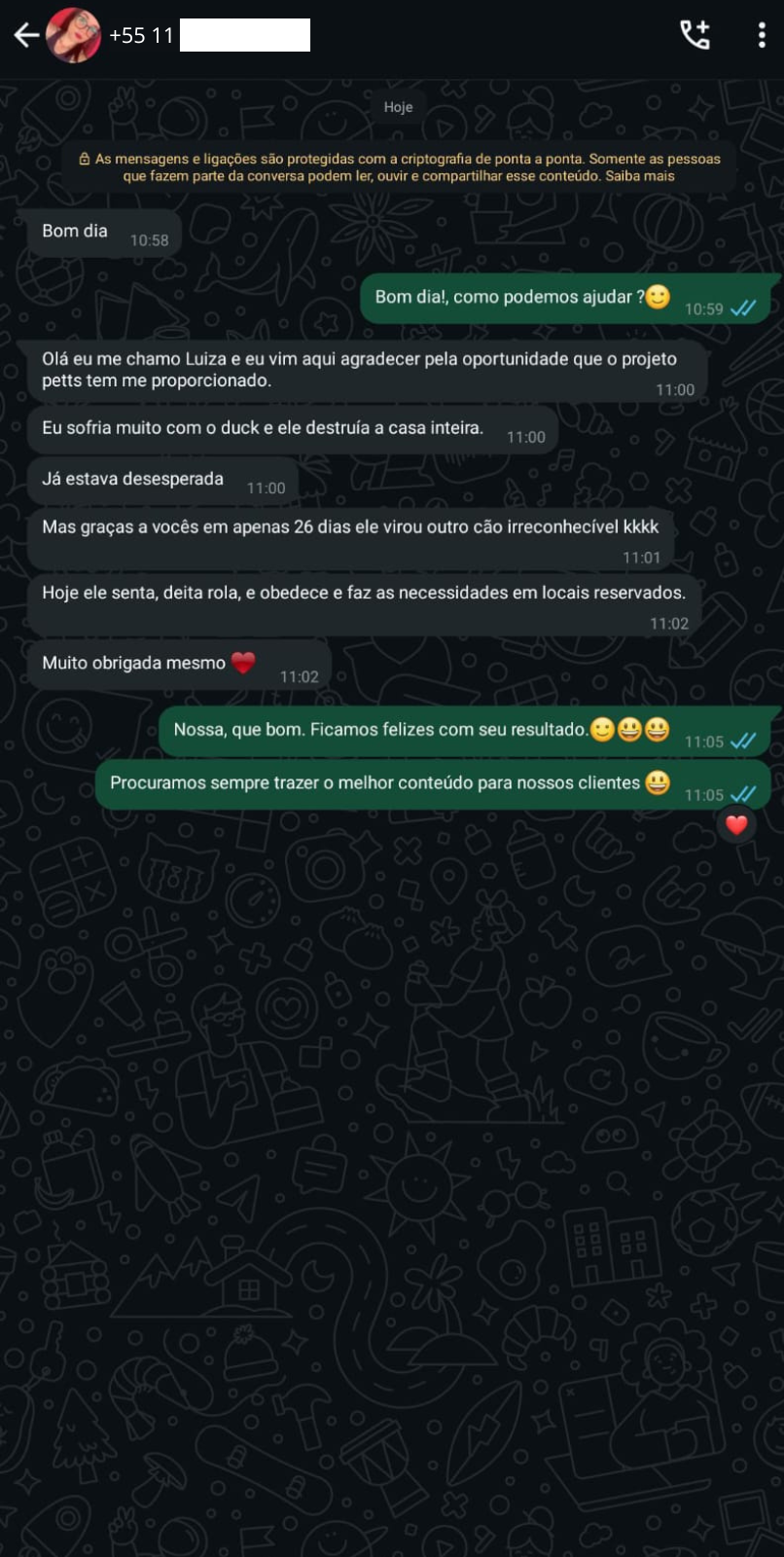Open the heart reaction on the last message
Viewport: 784px width, 1557px height.
[736, 825]
